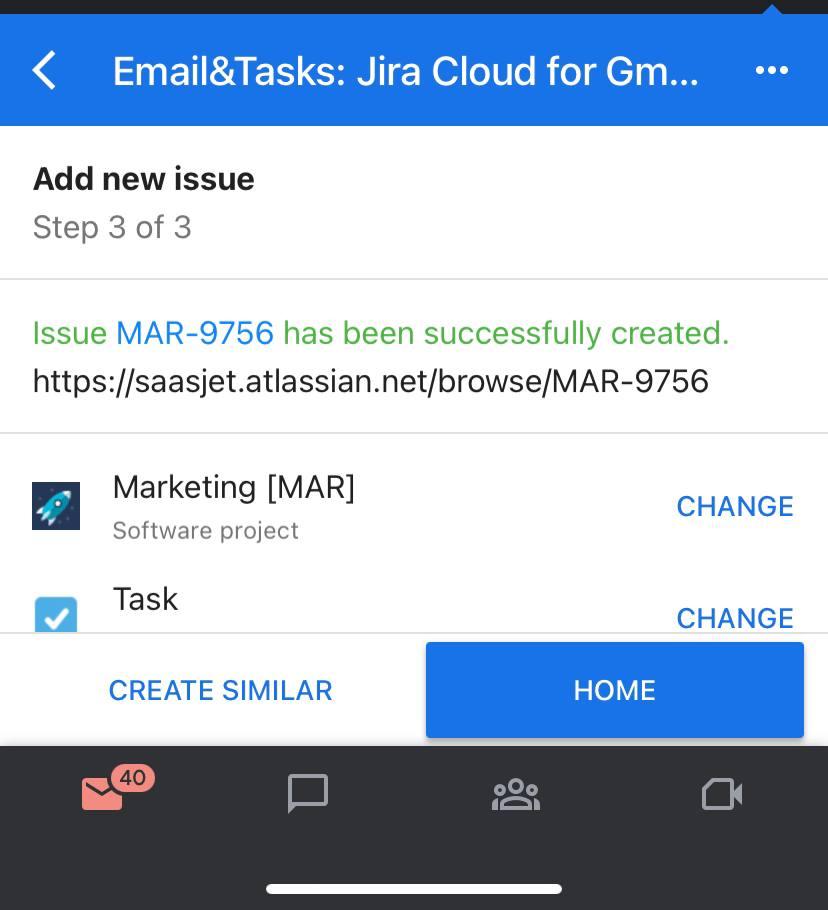Tap the back arrow chevron in header
Image resolution: width=828 pixels, height=910 pixels.
pyautogui.click(x=44, y=70)
